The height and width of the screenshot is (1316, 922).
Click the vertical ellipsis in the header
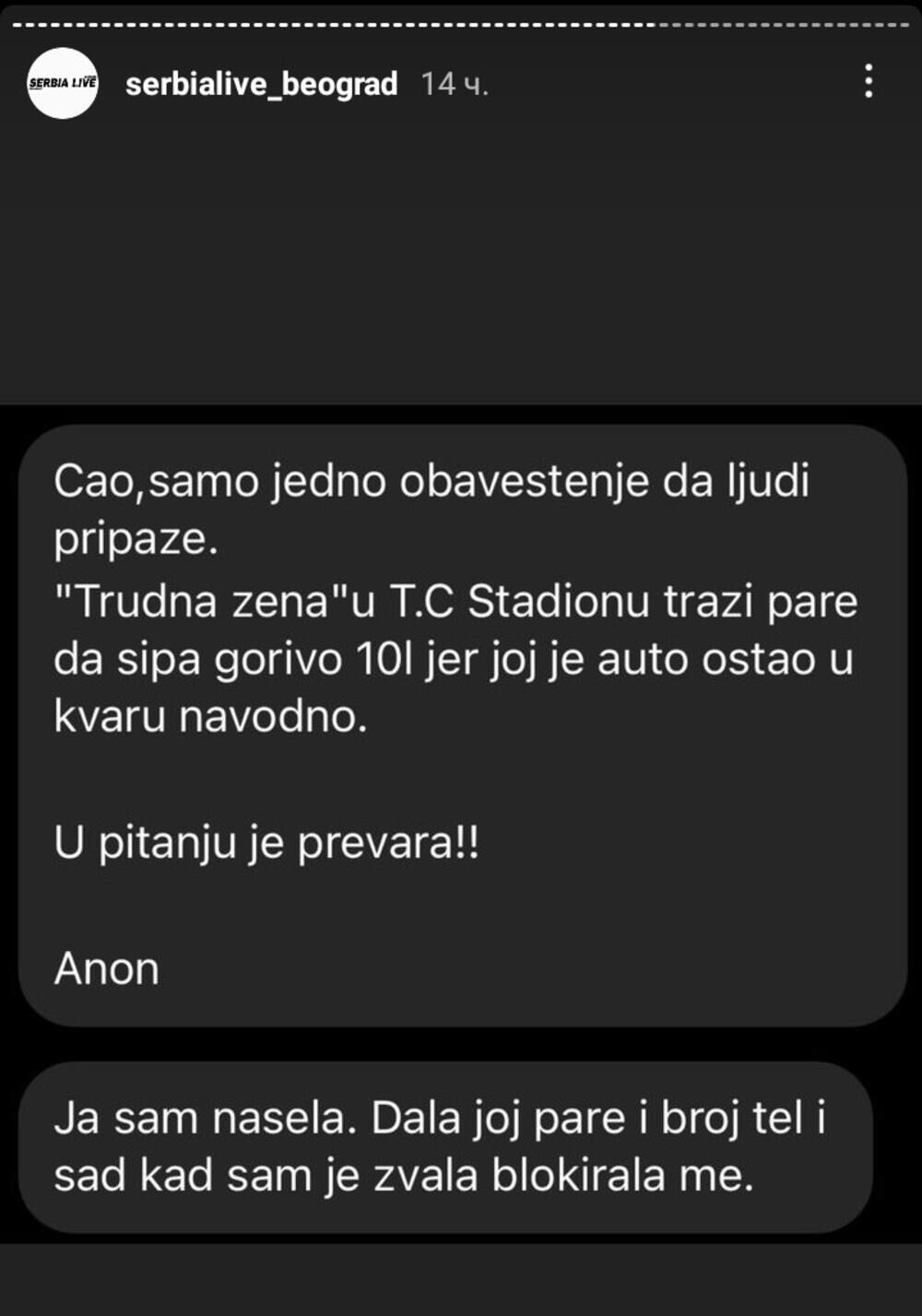867,84
